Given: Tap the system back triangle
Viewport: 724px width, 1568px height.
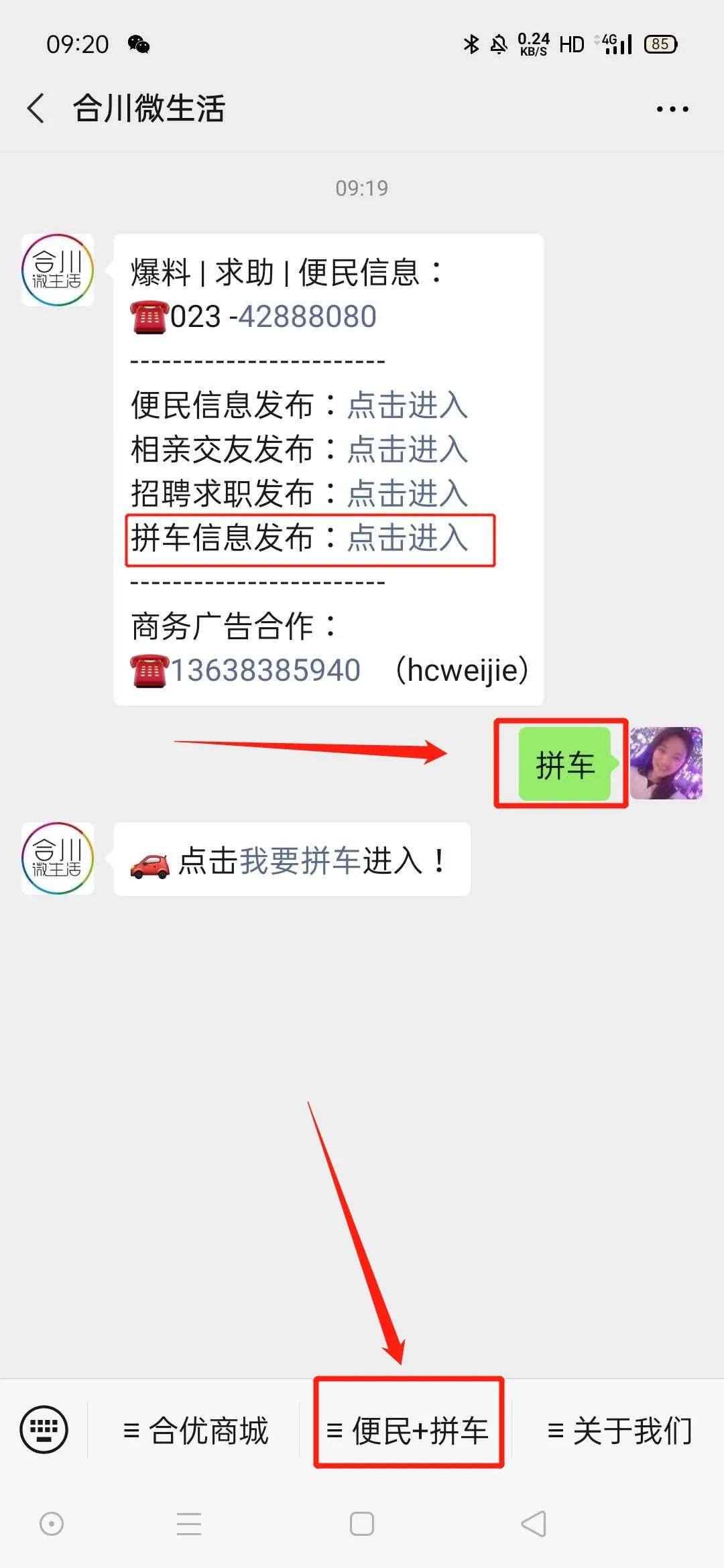Looking at the screenshot, I should coord(534,1524).
